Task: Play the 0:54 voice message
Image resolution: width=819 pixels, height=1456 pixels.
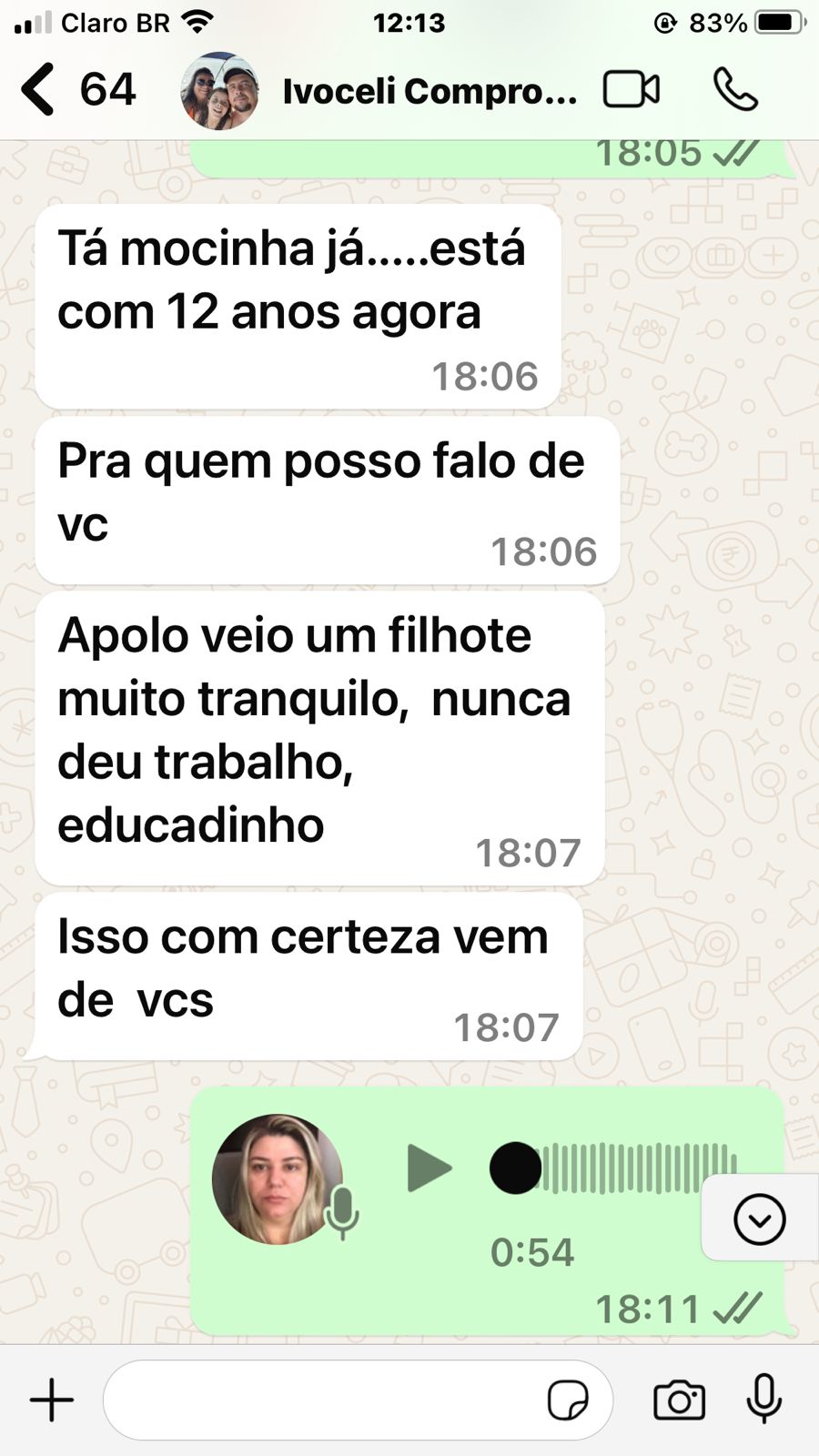Action: click(428, 1168)
